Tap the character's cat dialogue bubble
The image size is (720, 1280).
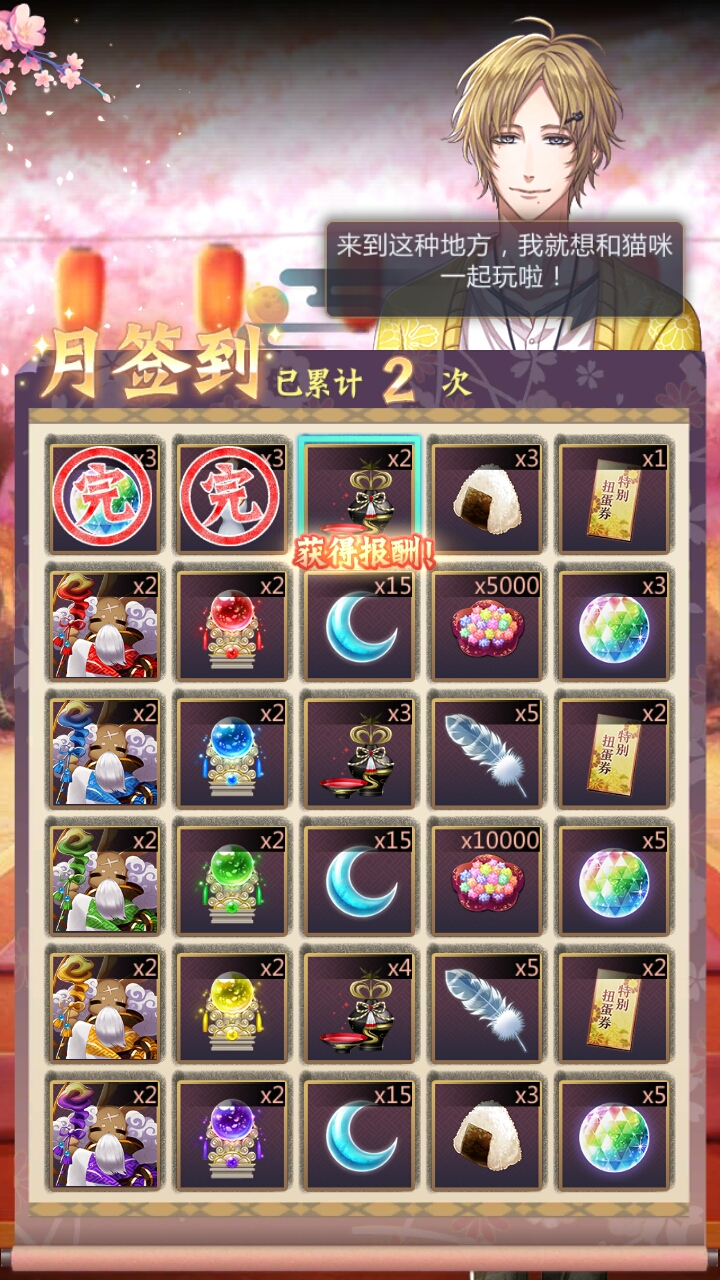point(504,260)
